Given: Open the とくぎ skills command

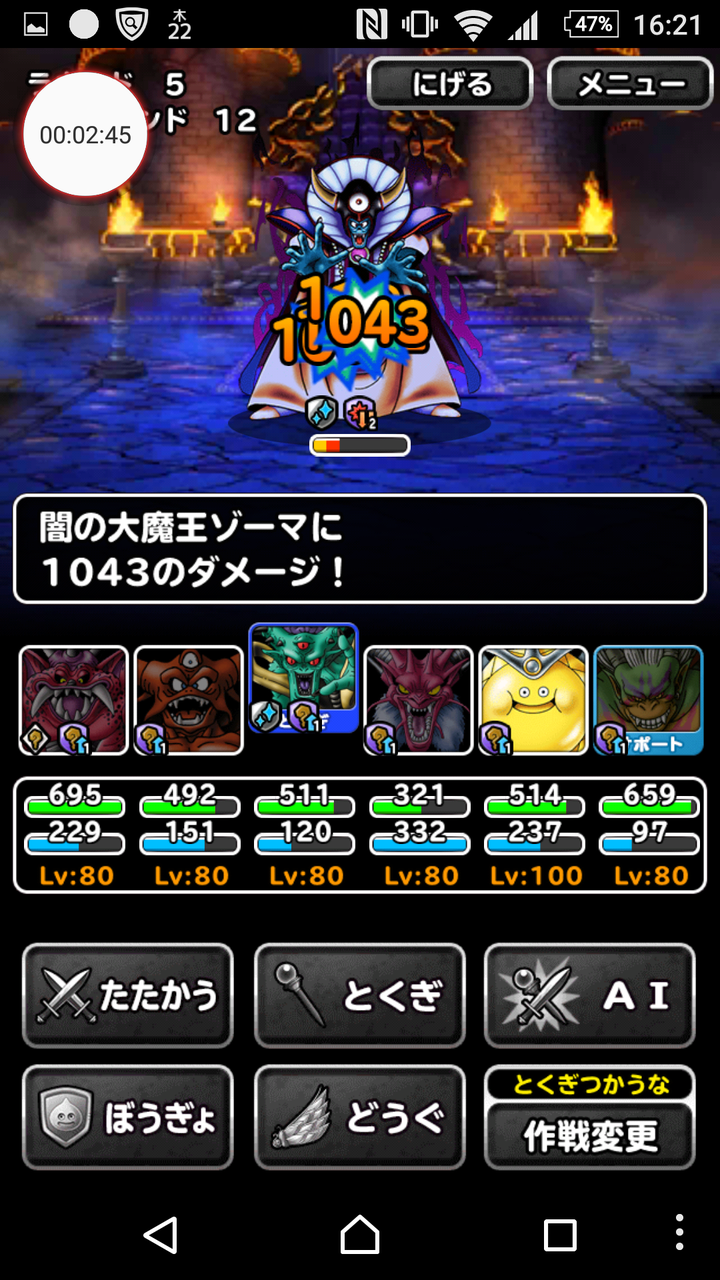Looking at the screenshot, I should coord(360,995).
